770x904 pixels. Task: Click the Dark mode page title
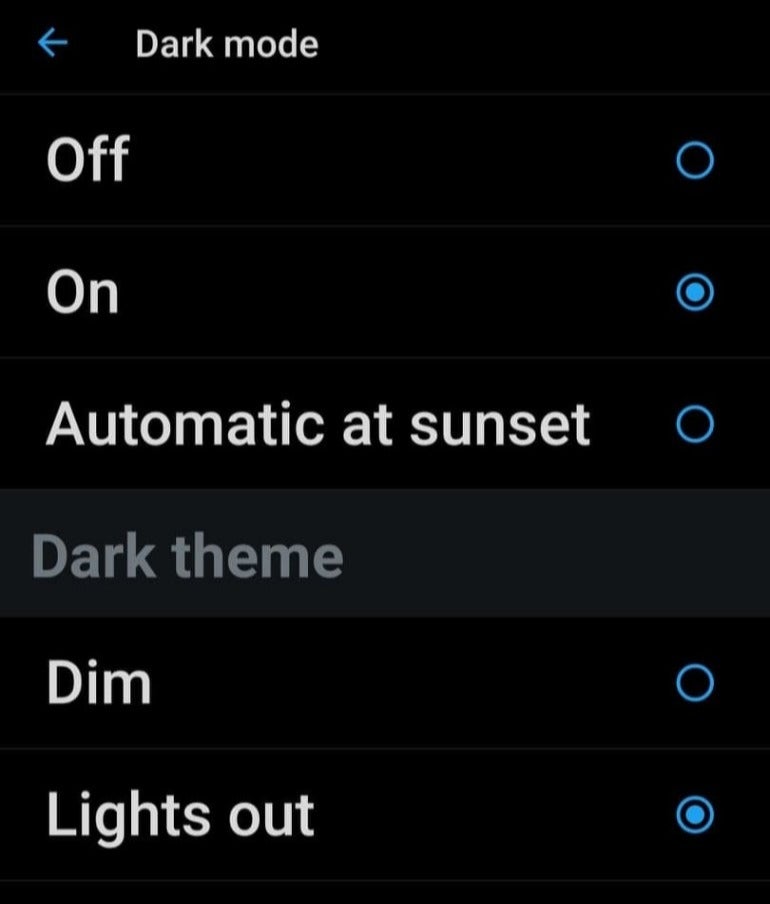coord(226,43)
